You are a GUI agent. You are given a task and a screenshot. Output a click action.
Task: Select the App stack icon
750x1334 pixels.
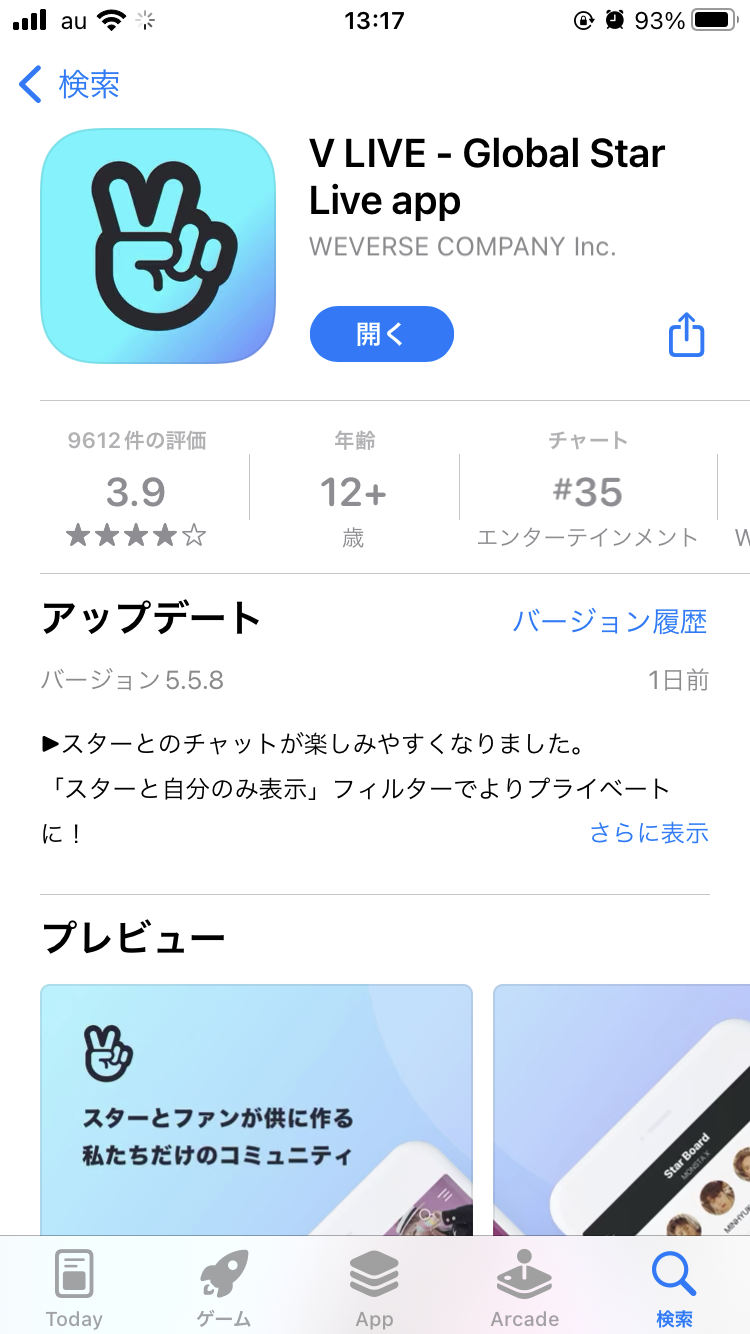tap(373, 1273)
